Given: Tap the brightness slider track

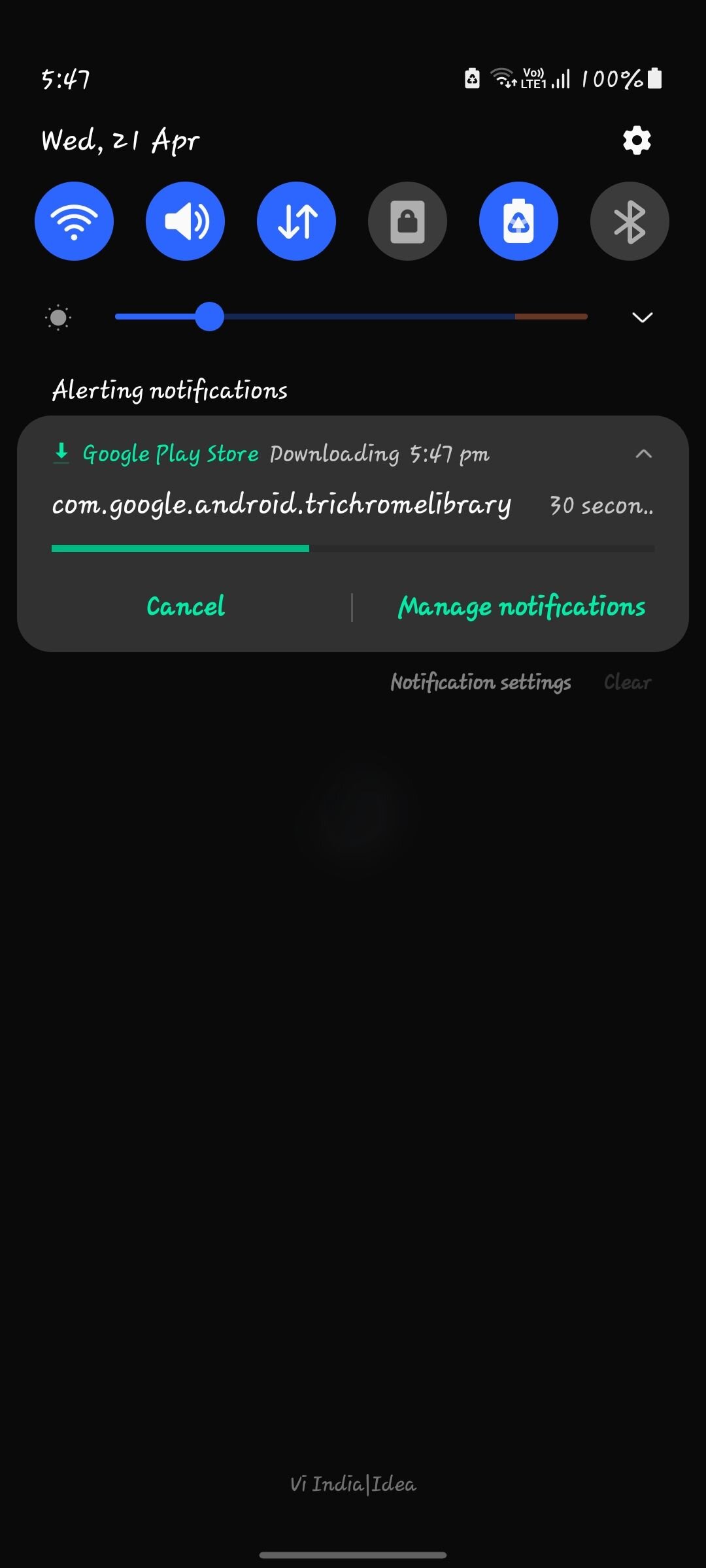Looking at the screenshot, I should tap(392, 317).
